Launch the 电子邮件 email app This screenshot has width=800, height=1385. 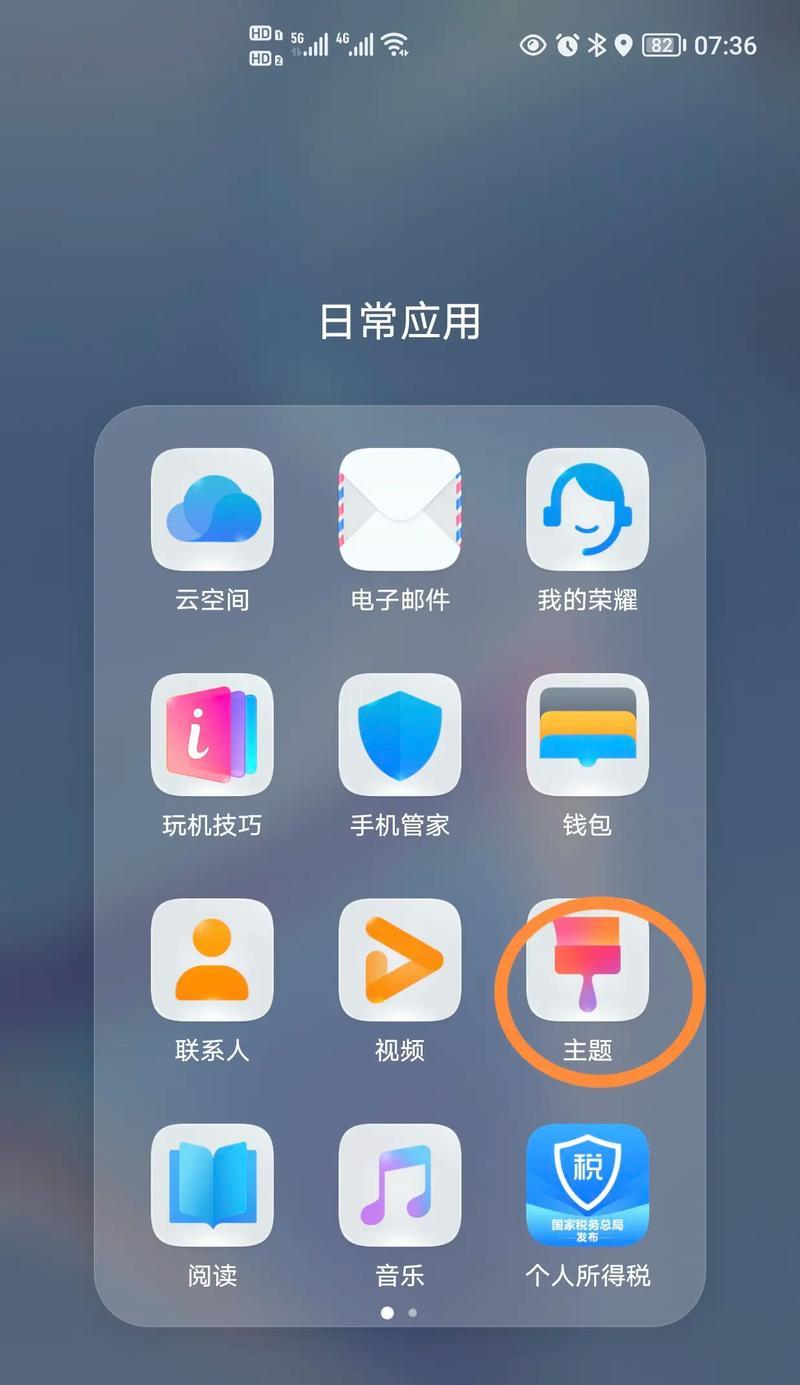coord(400,509)
